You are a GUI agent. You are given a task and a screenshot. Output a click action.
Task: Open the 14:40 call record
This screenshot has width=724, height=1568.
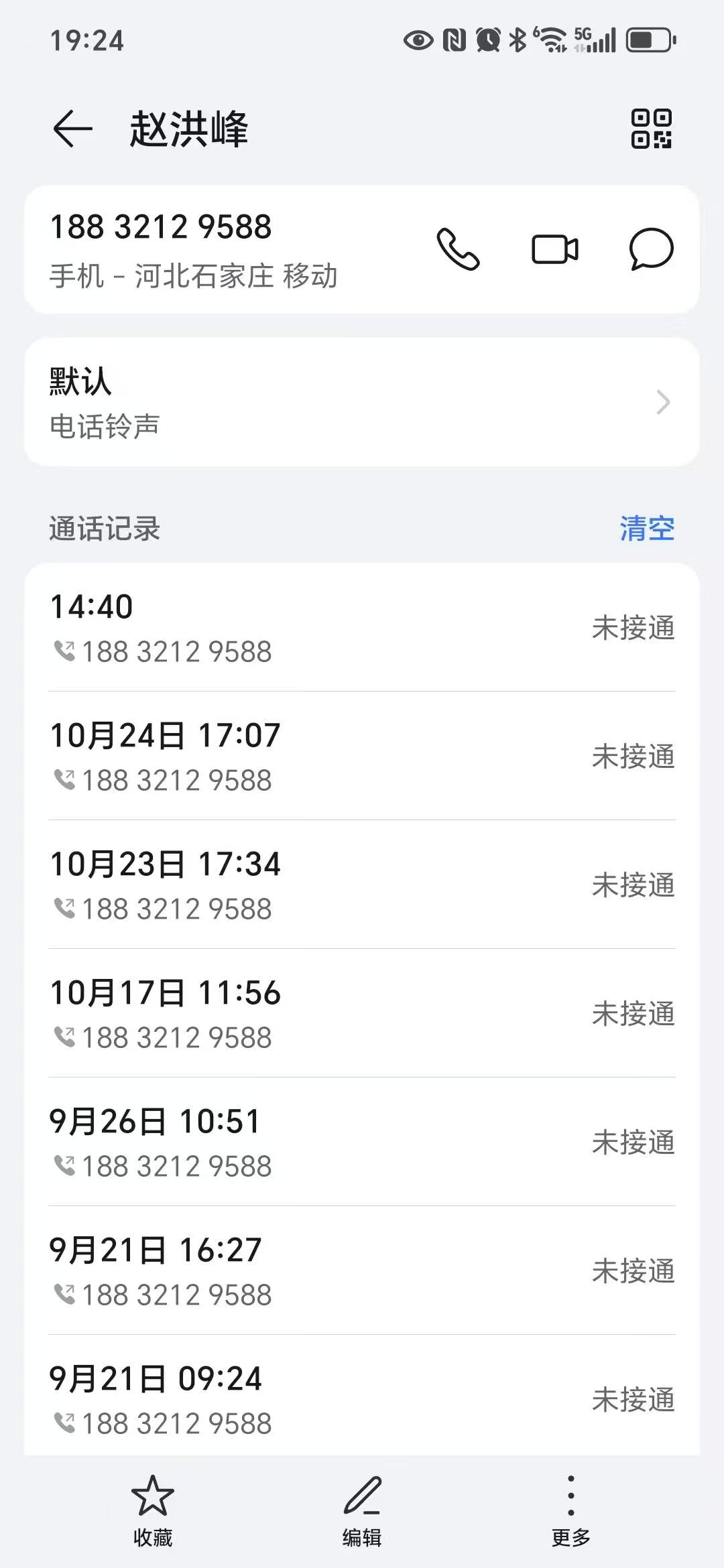(362, 628)
